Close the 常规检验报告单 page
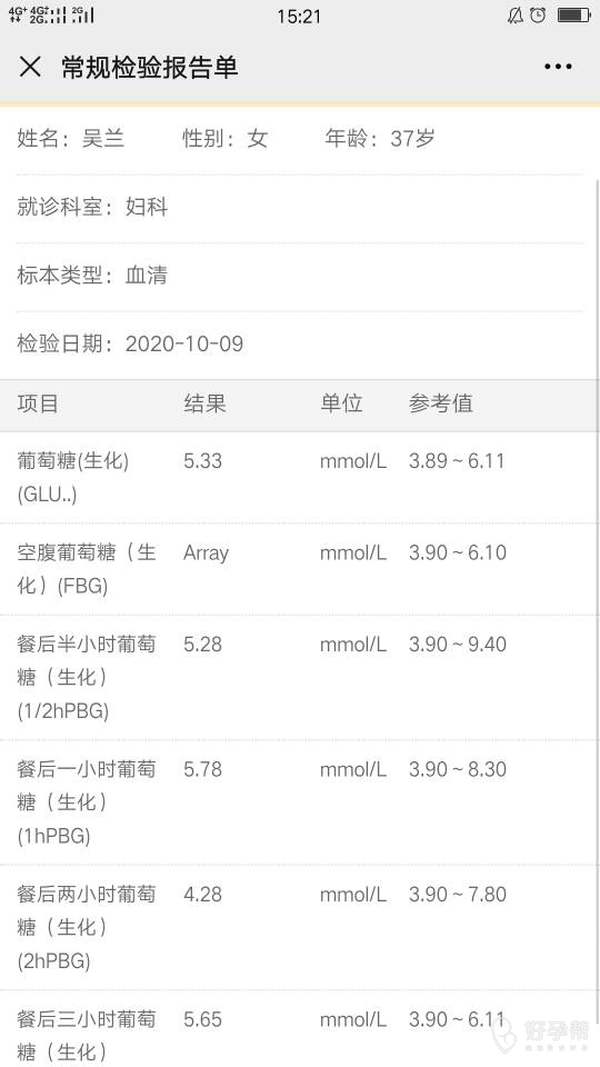Viewport: 600px width, 1067px height. point(31,67)
